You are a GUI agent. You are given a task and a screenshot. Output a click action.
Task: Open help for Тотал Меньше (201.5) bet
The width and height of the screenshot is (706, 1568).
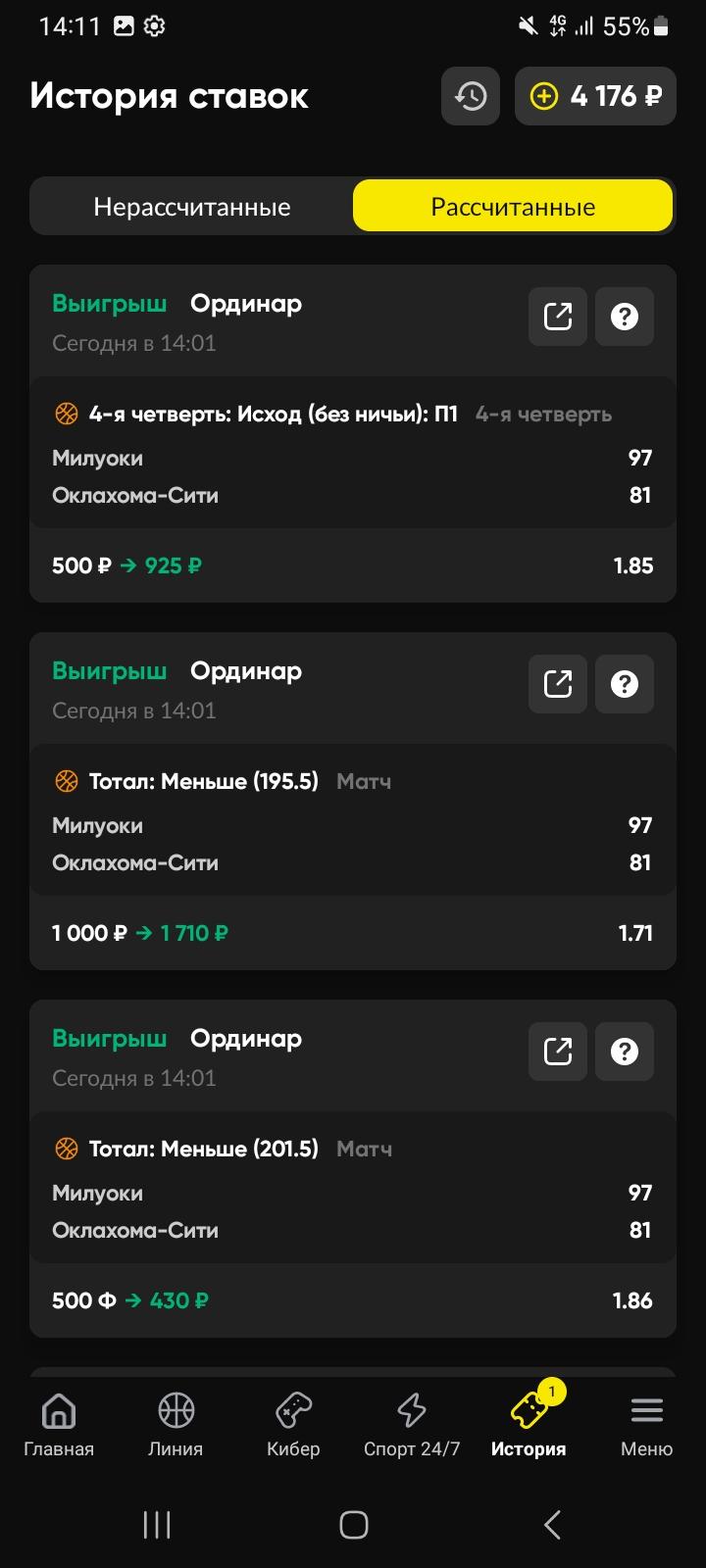pos(625,1052)
